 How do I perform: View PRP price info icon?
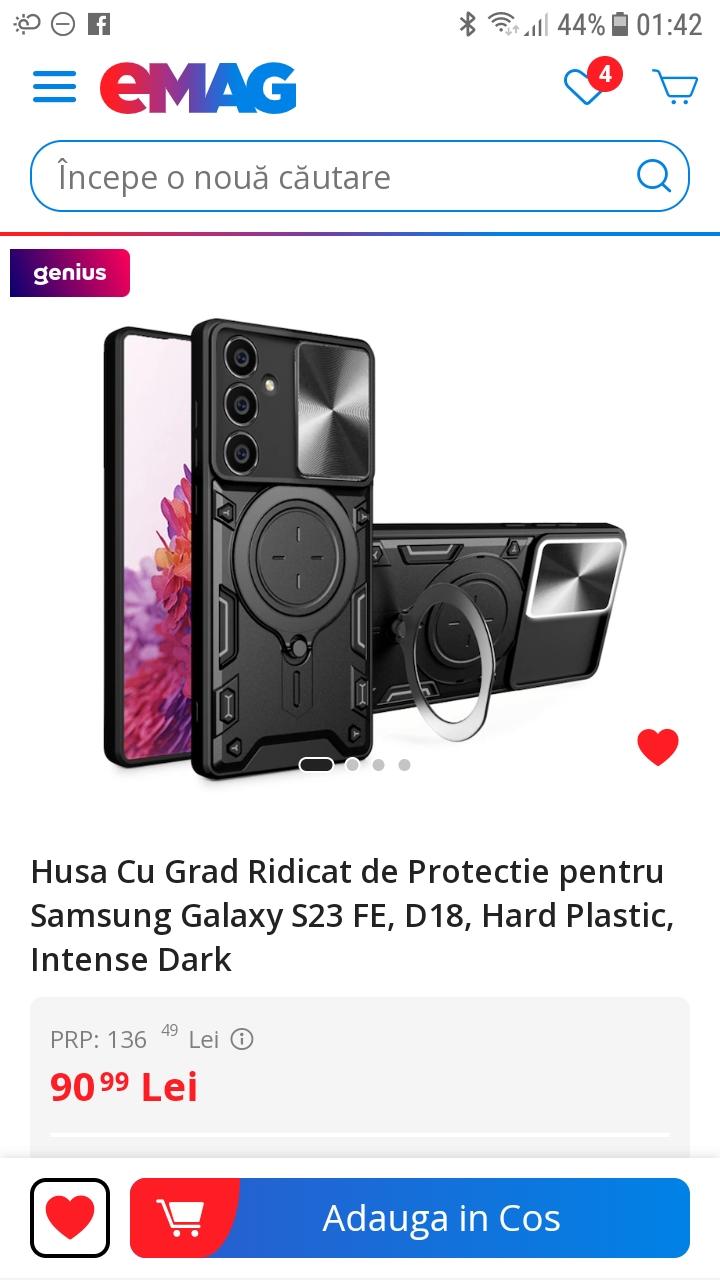pyautogui.click(x=242, y=1039)
